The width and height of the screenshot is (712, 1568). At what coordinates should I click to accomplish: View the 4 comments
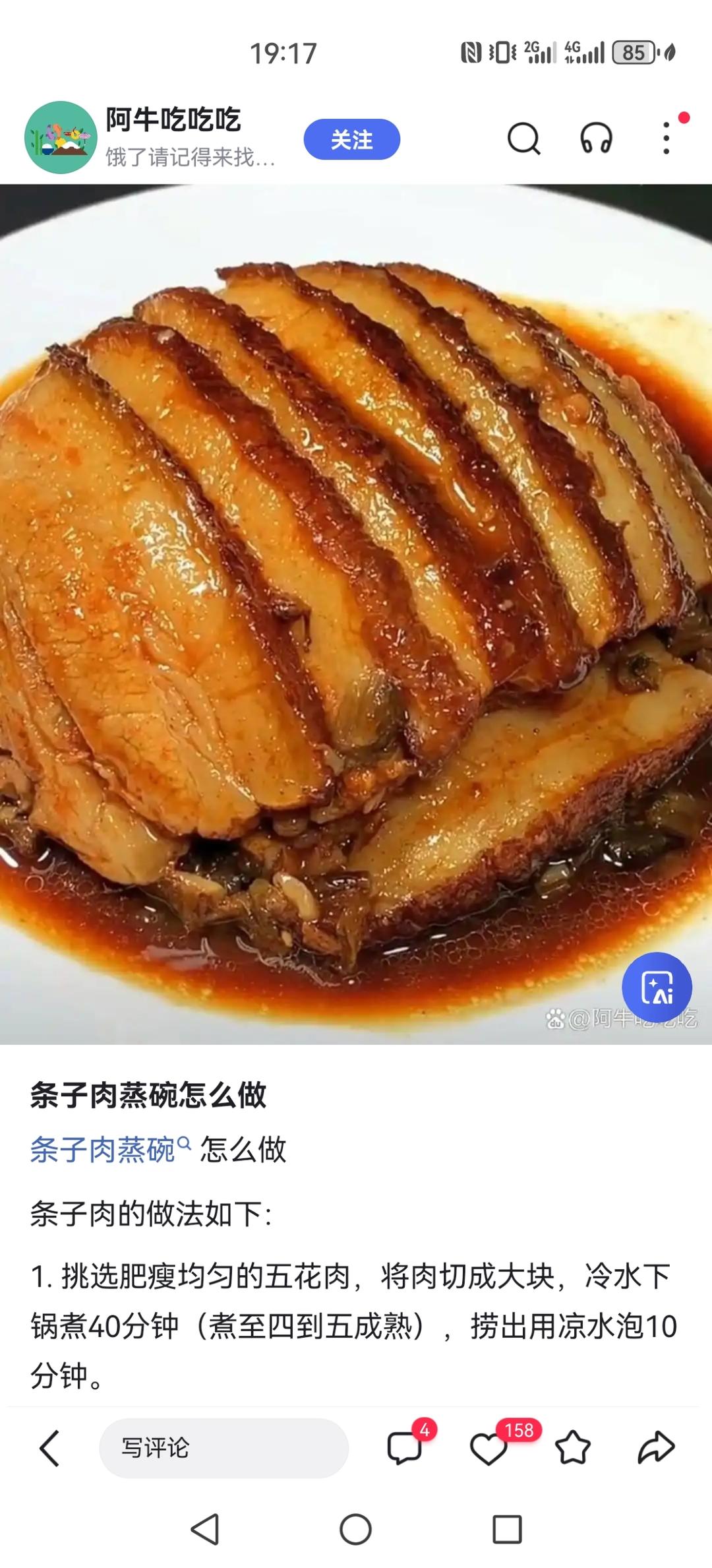tap(405, 1448)
